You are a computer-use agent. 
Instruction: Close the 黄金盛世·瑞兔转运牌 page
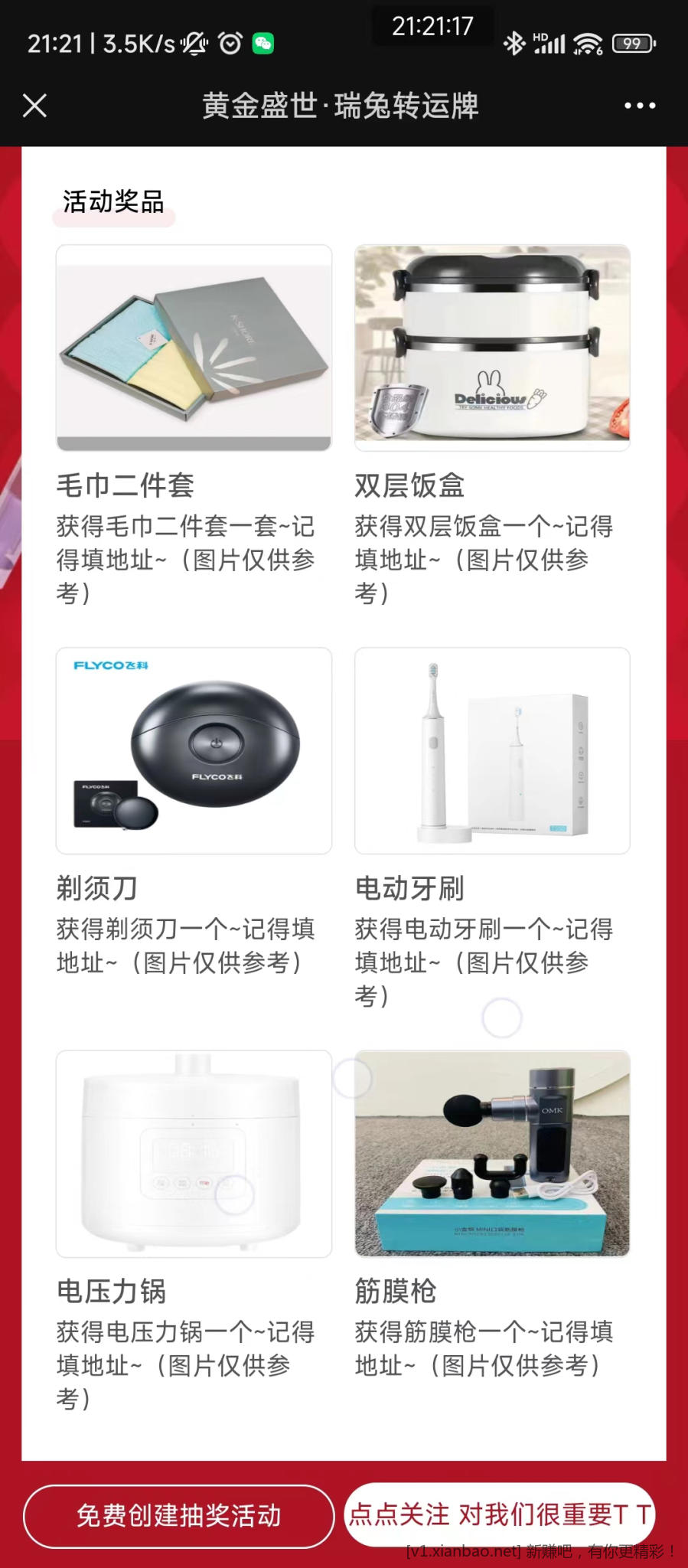tap(35, 106)
